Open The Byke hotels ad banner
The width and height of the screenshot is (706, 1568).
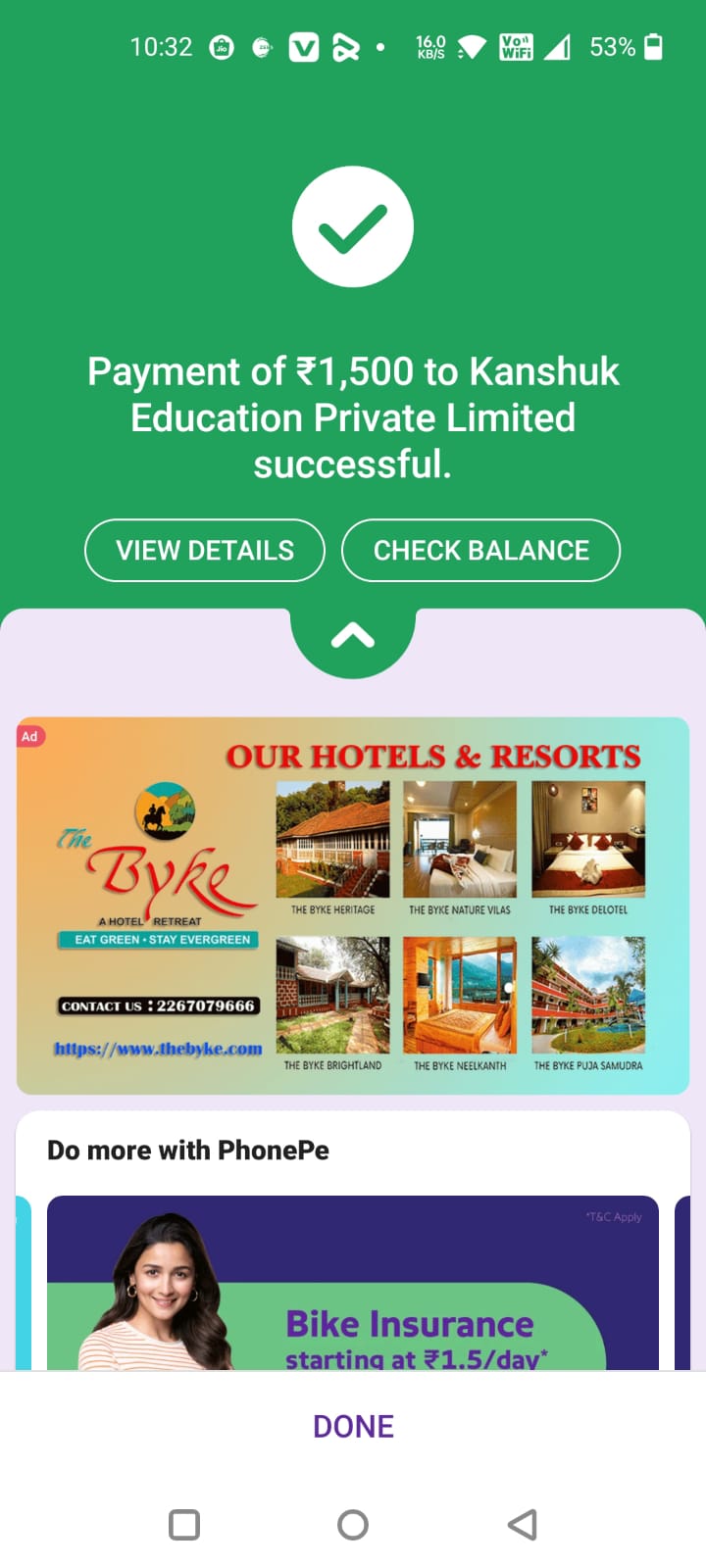point(353,906)
